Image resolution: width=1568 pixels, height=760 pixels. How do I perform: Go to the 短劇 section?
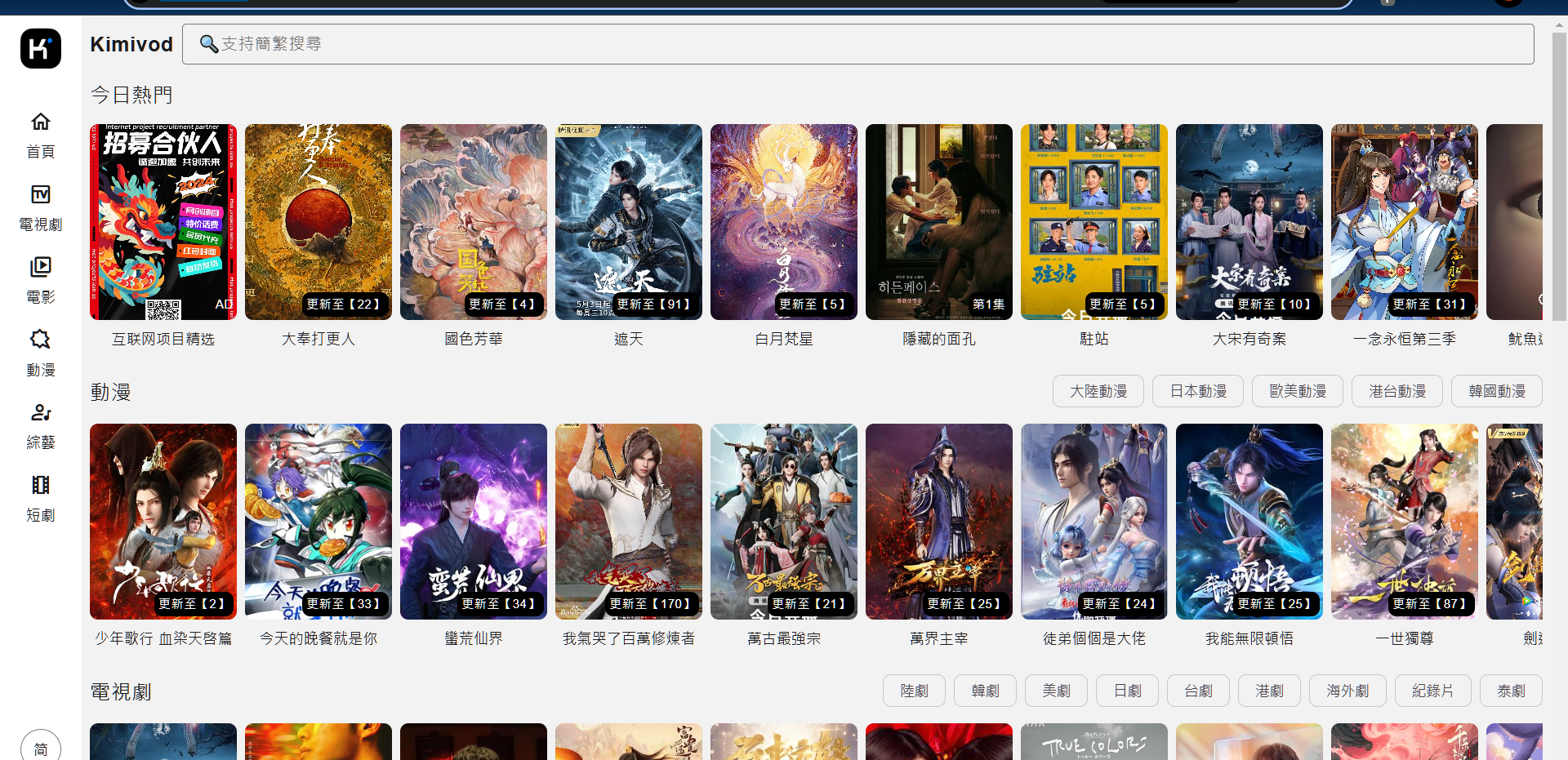(x=41, y=499)
